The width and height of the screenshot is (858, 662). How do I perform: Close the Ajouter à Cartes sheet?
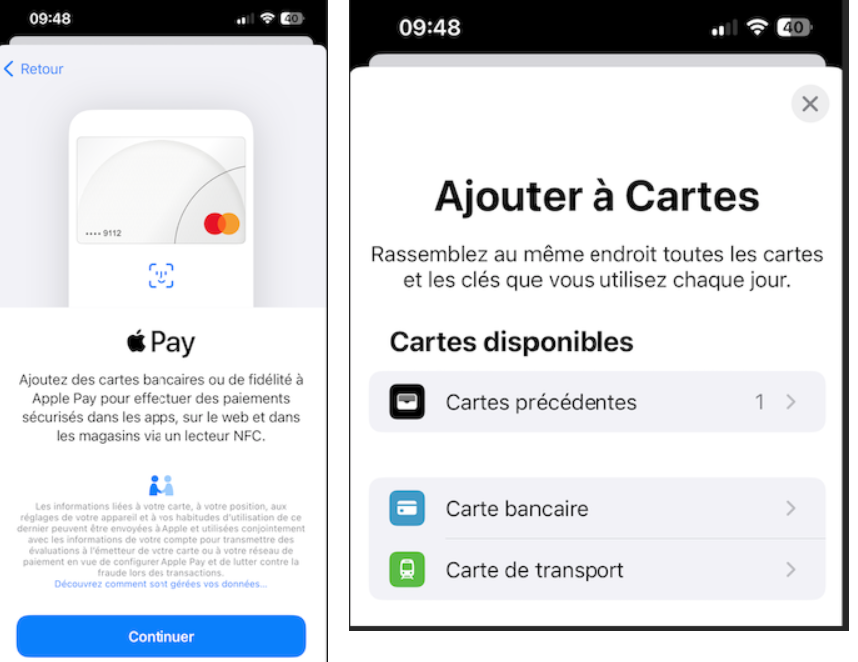pyautogui.click(x=810, y=104)
